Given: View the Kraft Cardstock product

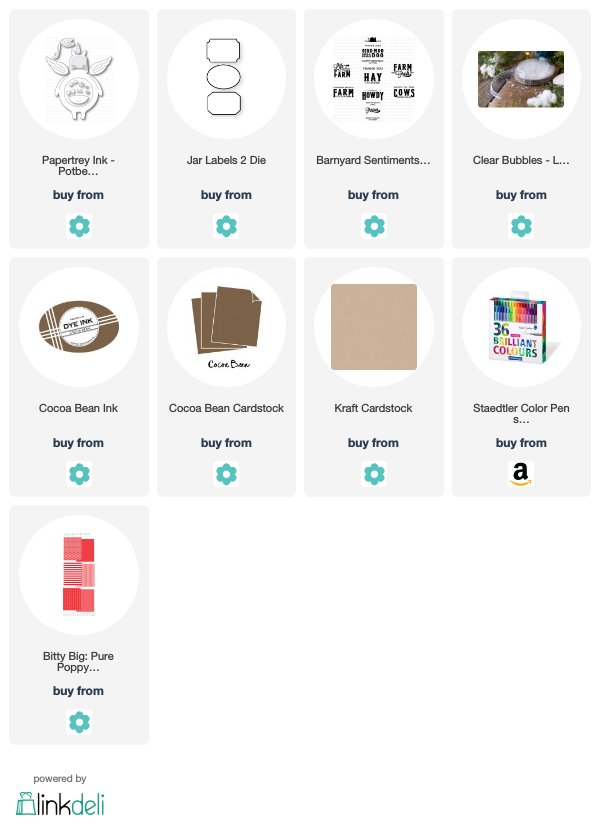Looking at the screenshot, I should (x=374, y=328).
